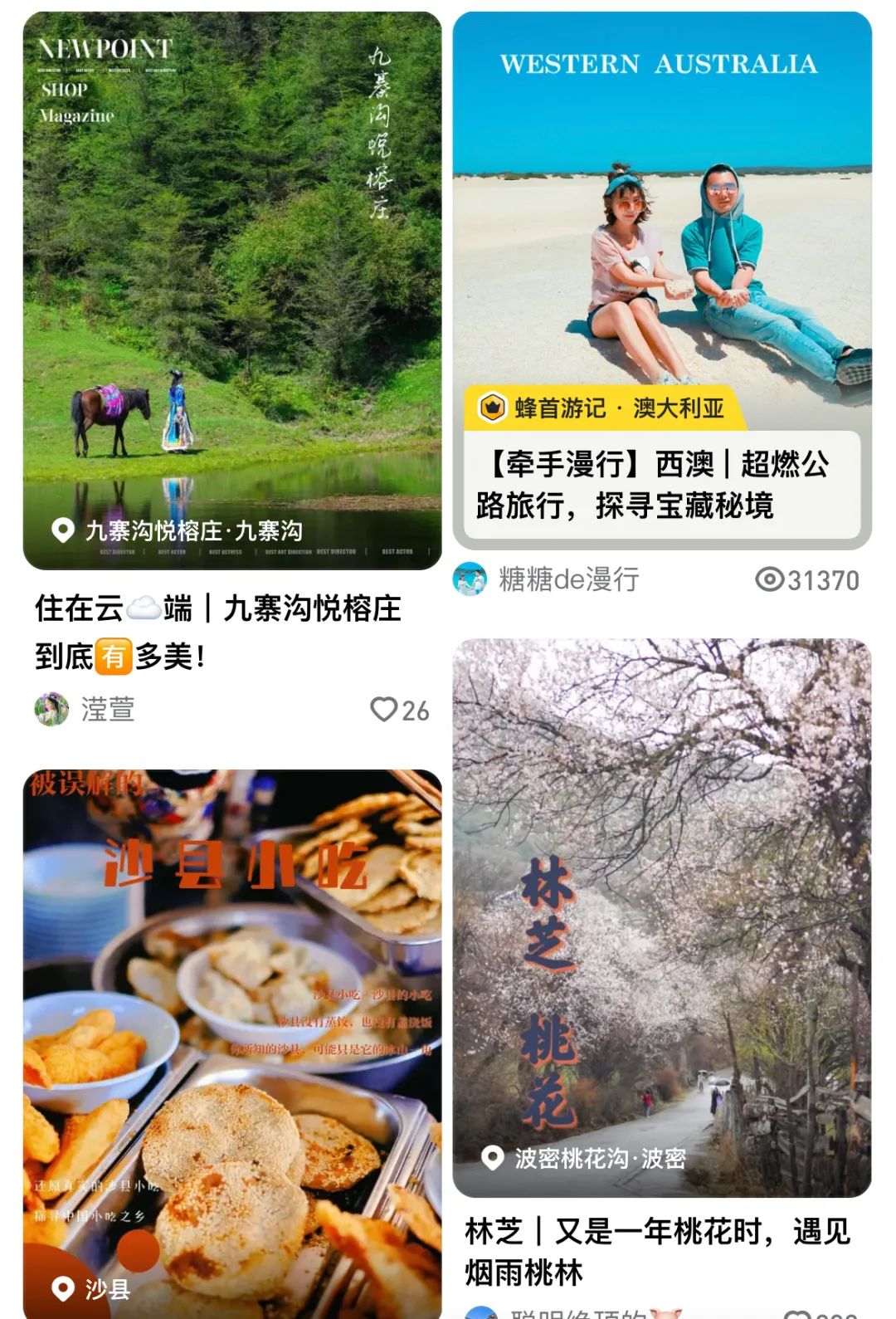Viewport: 896px width, 1319px height.
Task: Select the 沙县 location tag
Action: click(x=93, y=1289)
